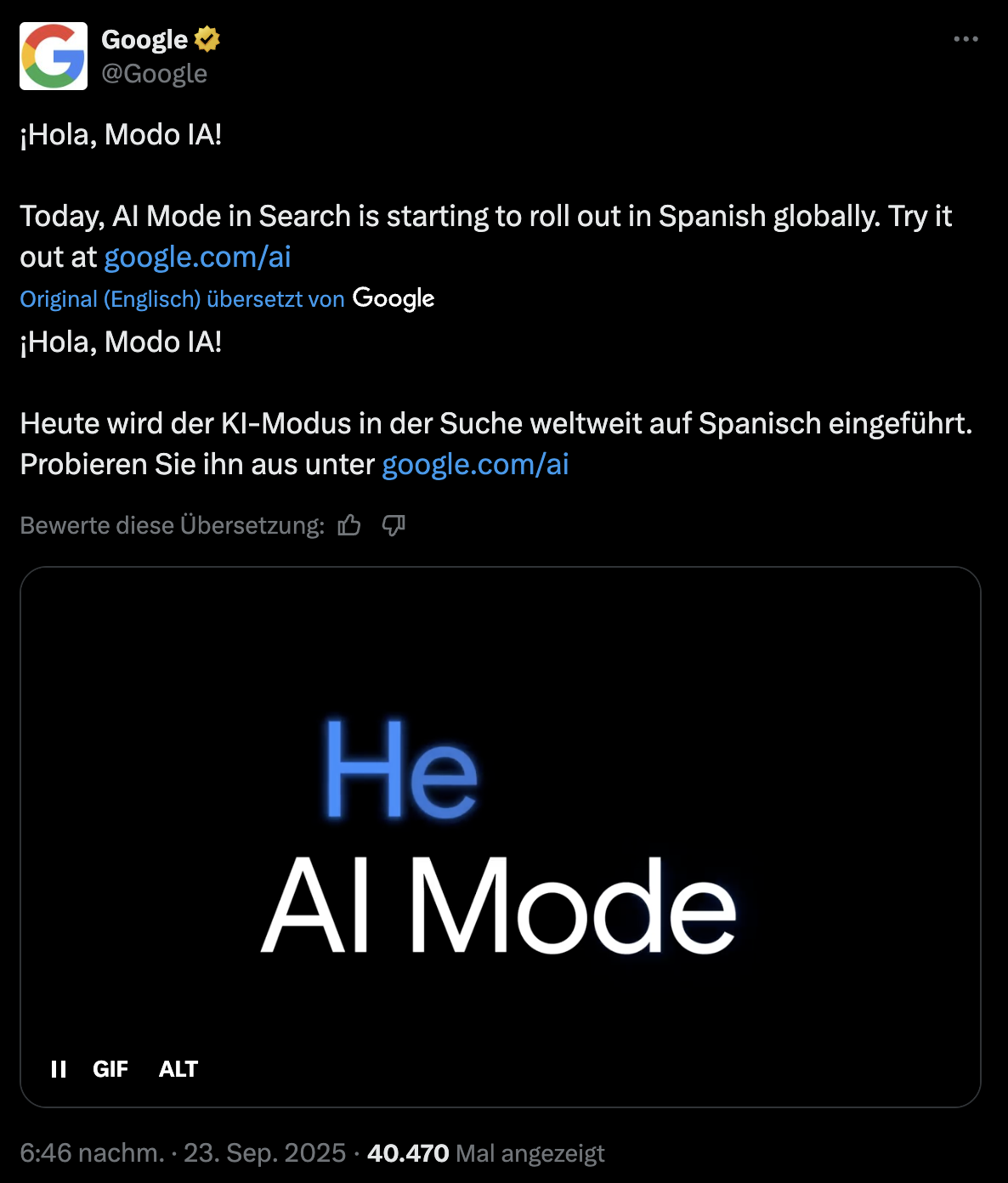Open the post's overflow menu
Viewport: 1008px width, 1183px height.
[966, 39]
